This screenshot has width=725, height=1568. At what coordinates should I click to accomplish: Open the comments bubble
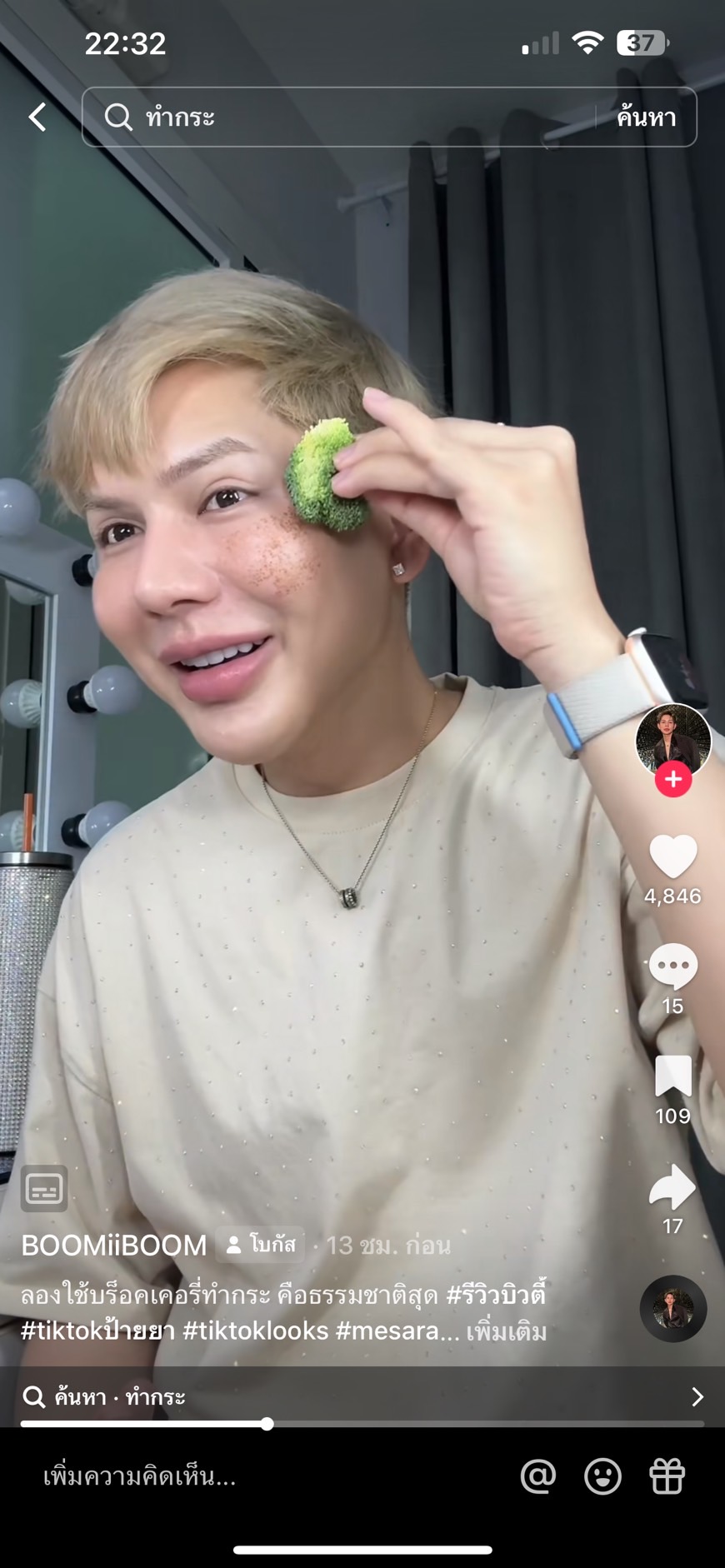coord(672,966)
